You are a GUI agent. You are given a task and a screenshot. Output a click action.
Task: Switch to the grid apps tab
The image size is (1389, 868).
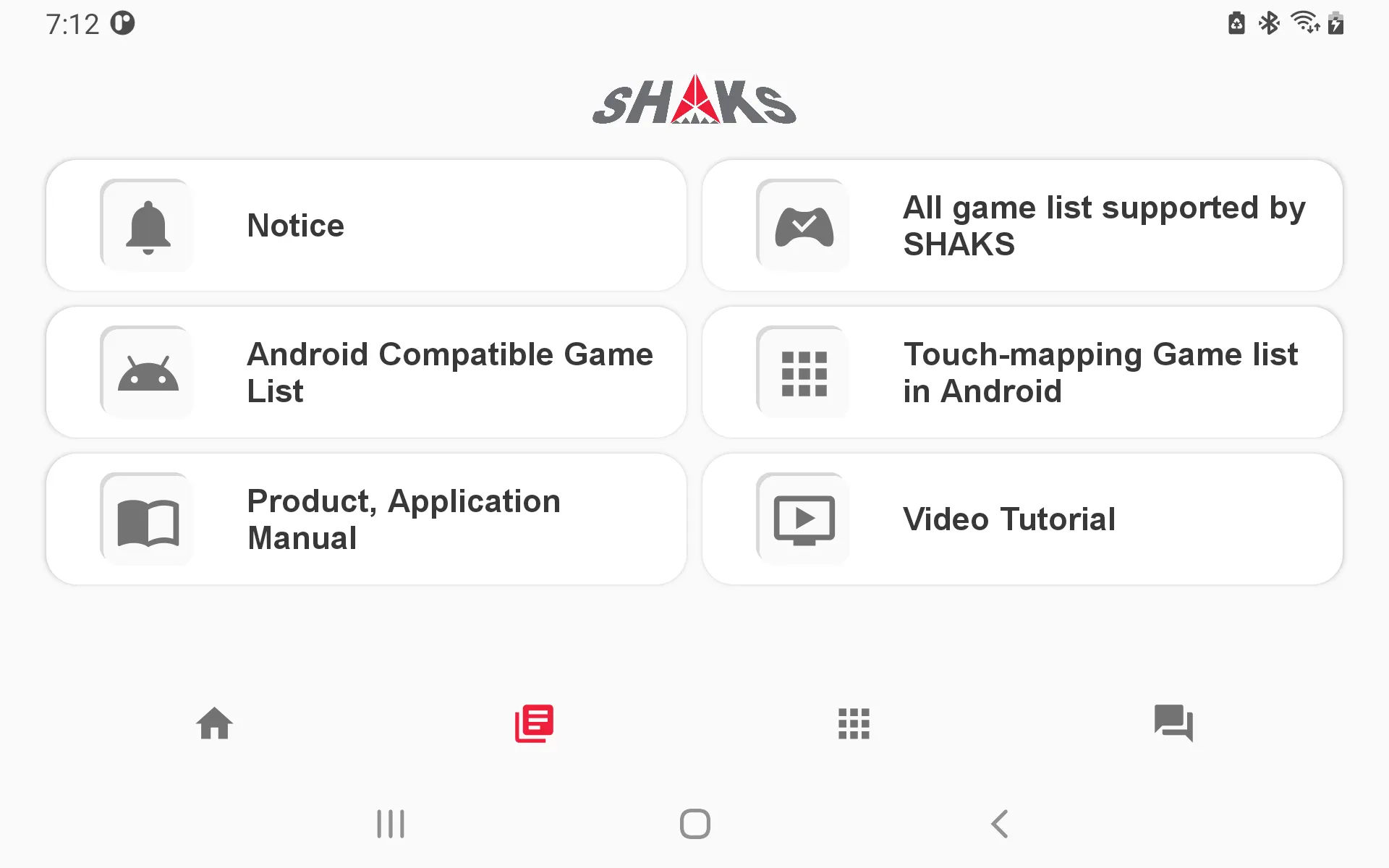[x=854, y=723]
